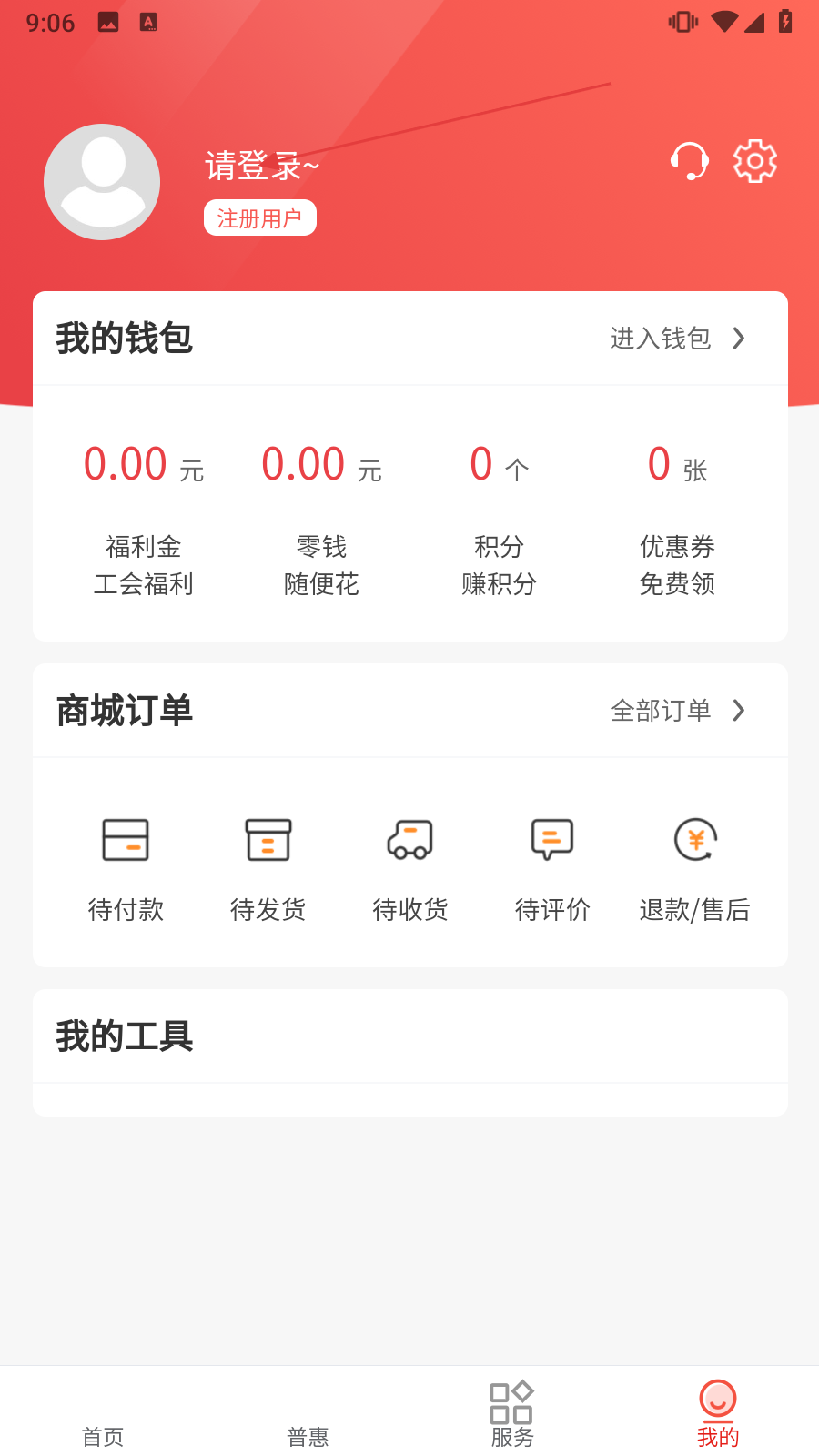Screen dimensions: 819x1456
Task: Open 优惠券 coupons item
Action: point(677,519)
